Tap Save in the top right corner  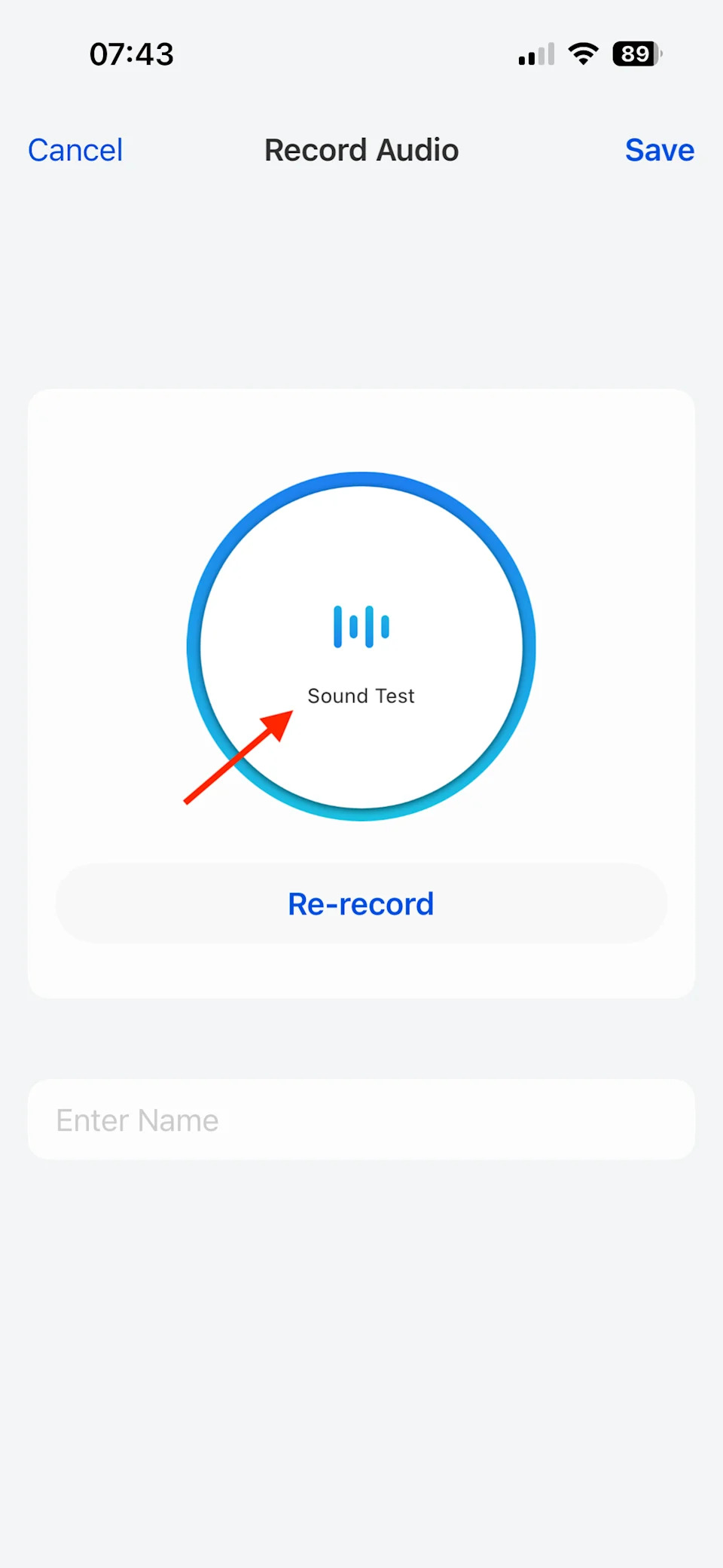(659, 149)
